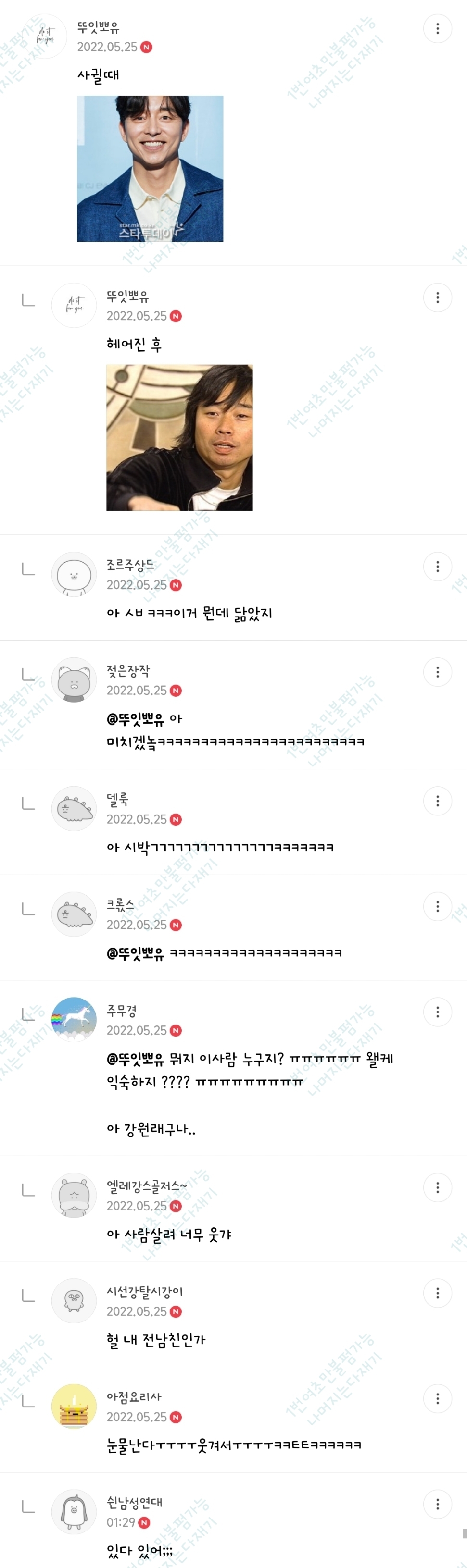Open the three-dot menu on 크롰스's reply
The width and height of the screenshot is (467, 1568).
437,906
